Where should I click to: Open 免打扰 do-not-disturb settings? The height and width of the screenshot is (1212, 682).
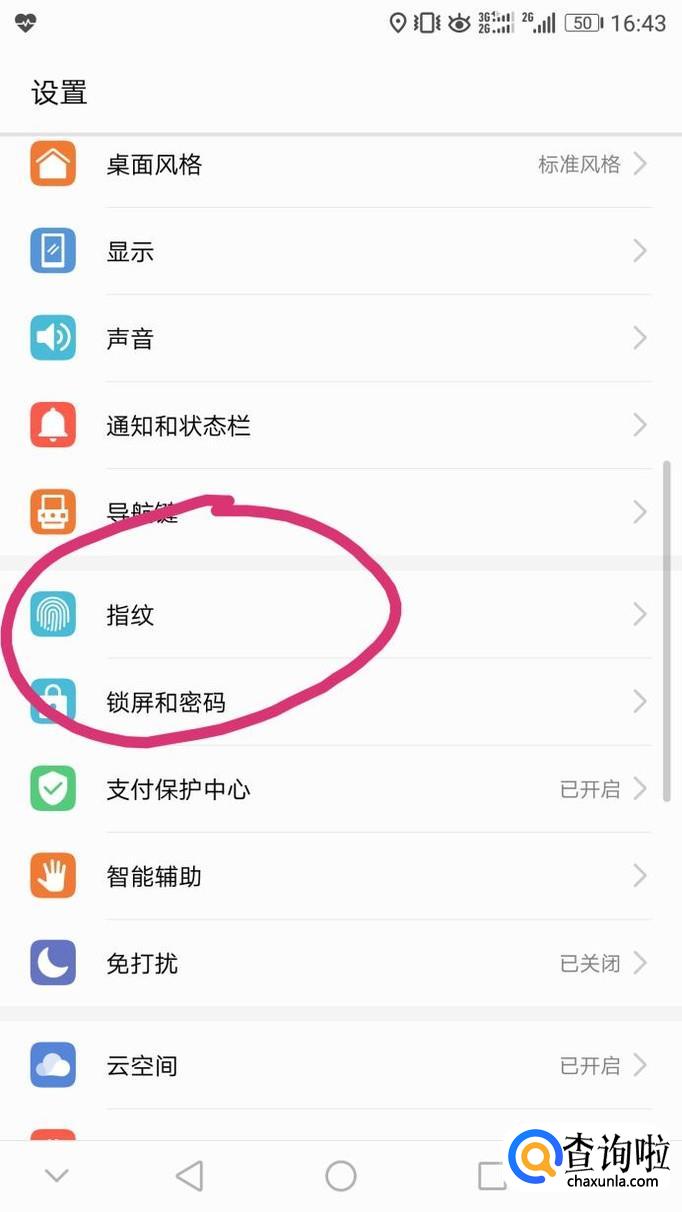tap(341, 963)
